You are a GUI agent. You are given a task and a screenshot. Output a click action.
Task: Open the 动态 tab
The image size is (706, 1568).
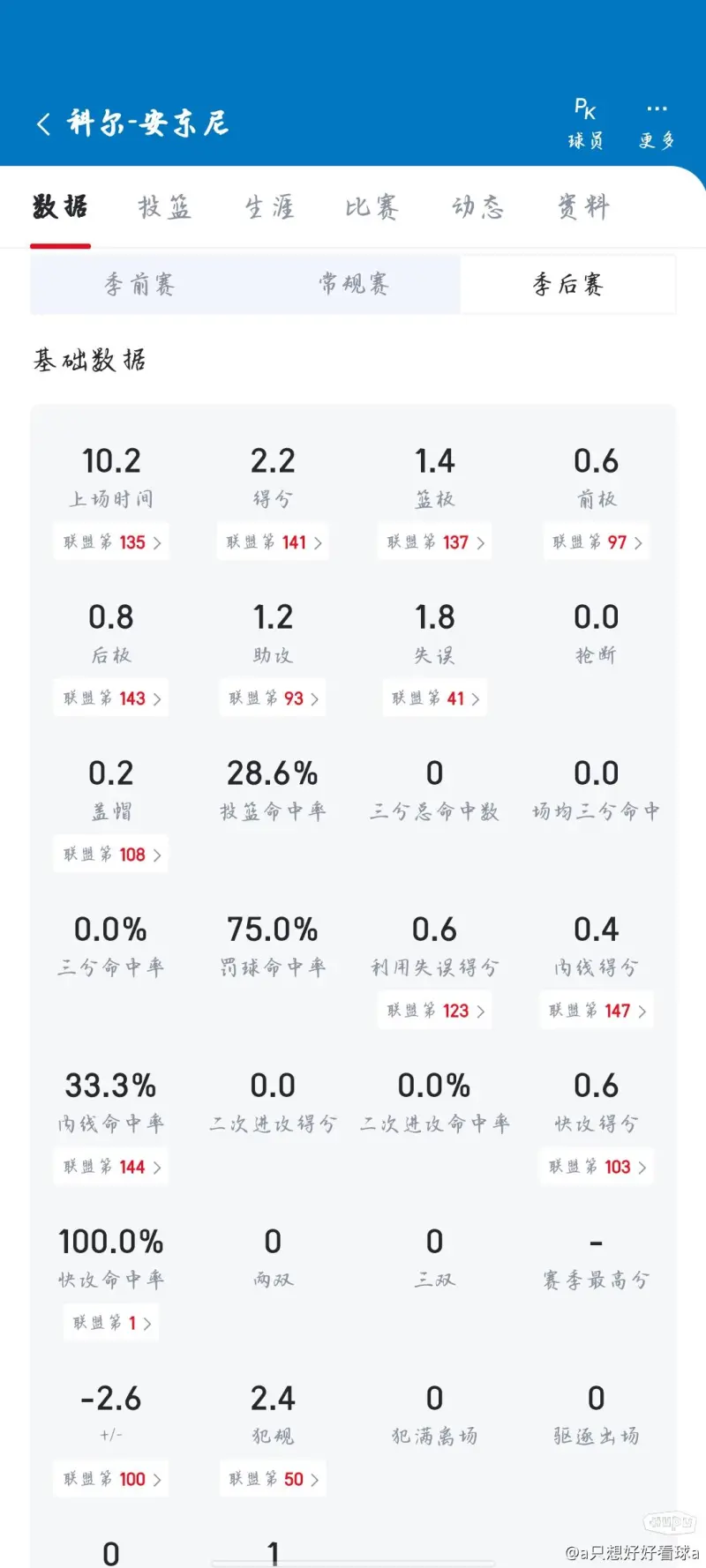click(x=477, y=207)
